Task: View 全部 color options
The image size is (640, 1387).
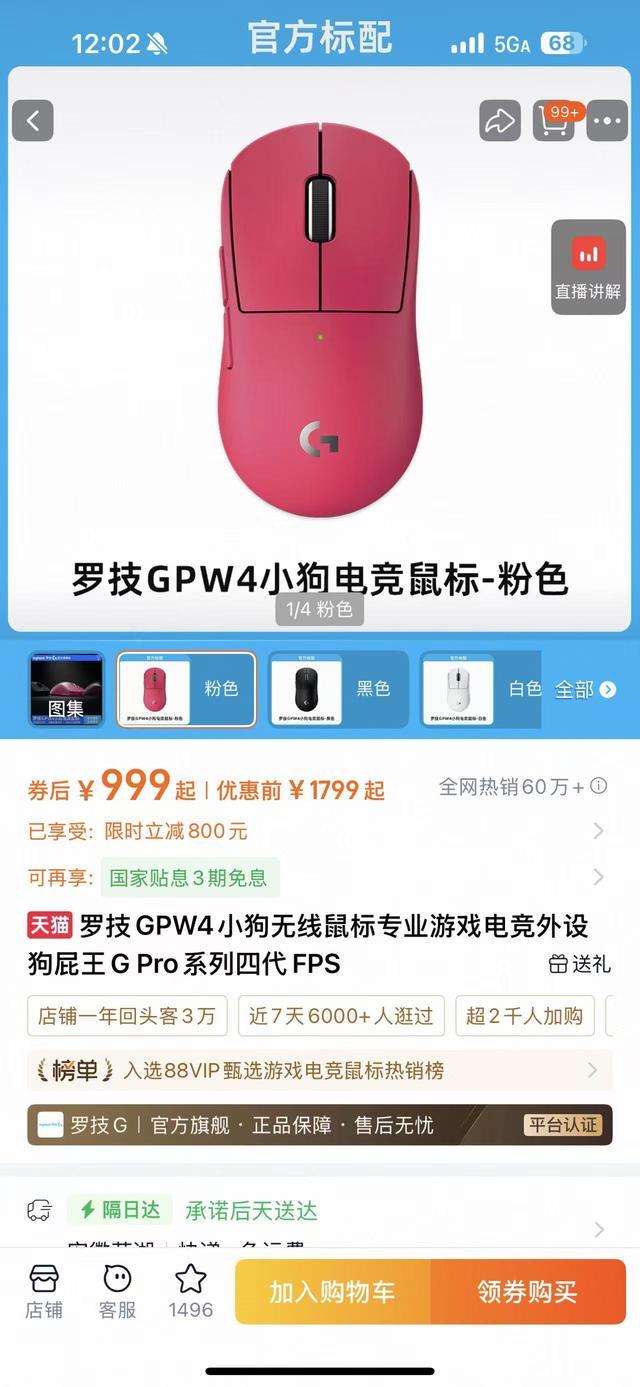Action: coord(585,689)
